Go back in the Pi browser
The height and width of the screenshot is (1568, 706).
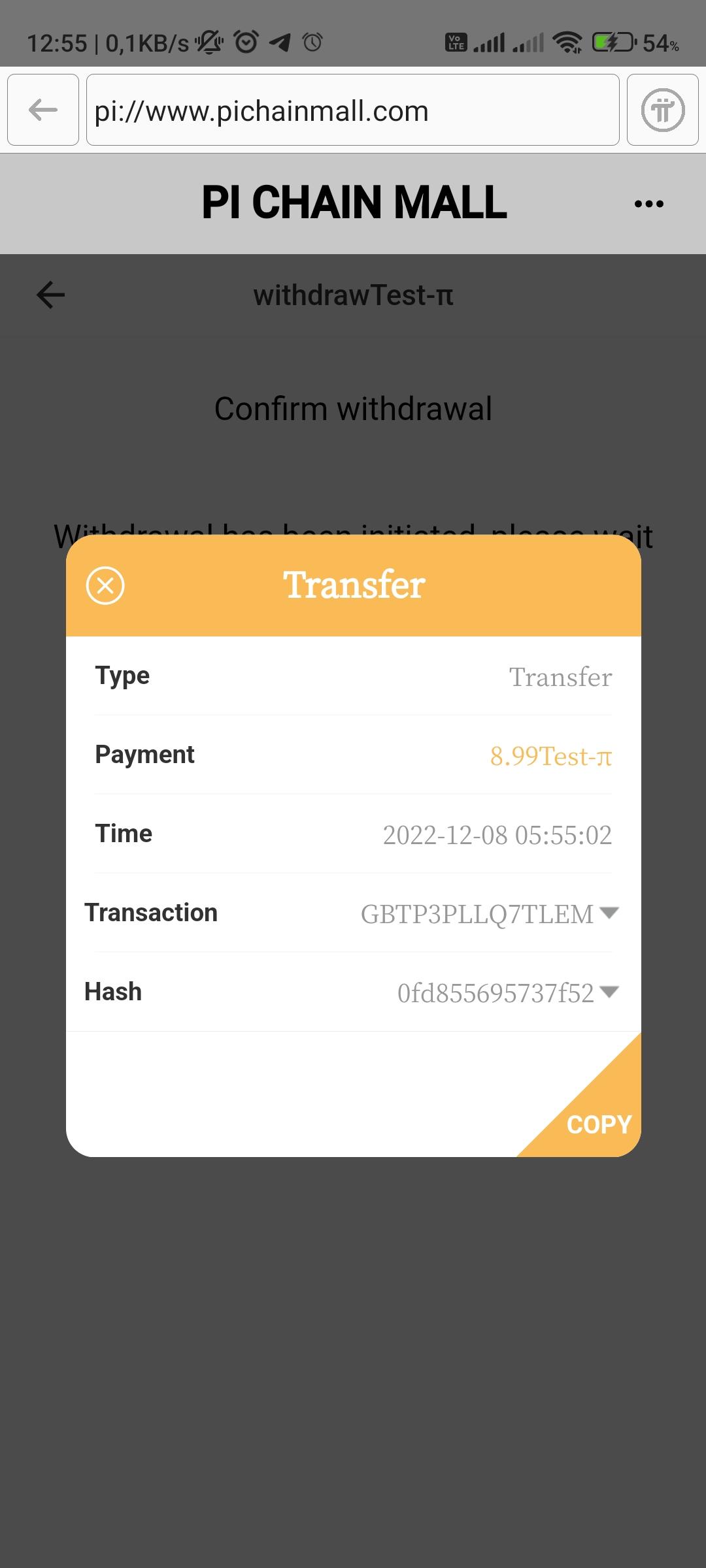[43, 110]
